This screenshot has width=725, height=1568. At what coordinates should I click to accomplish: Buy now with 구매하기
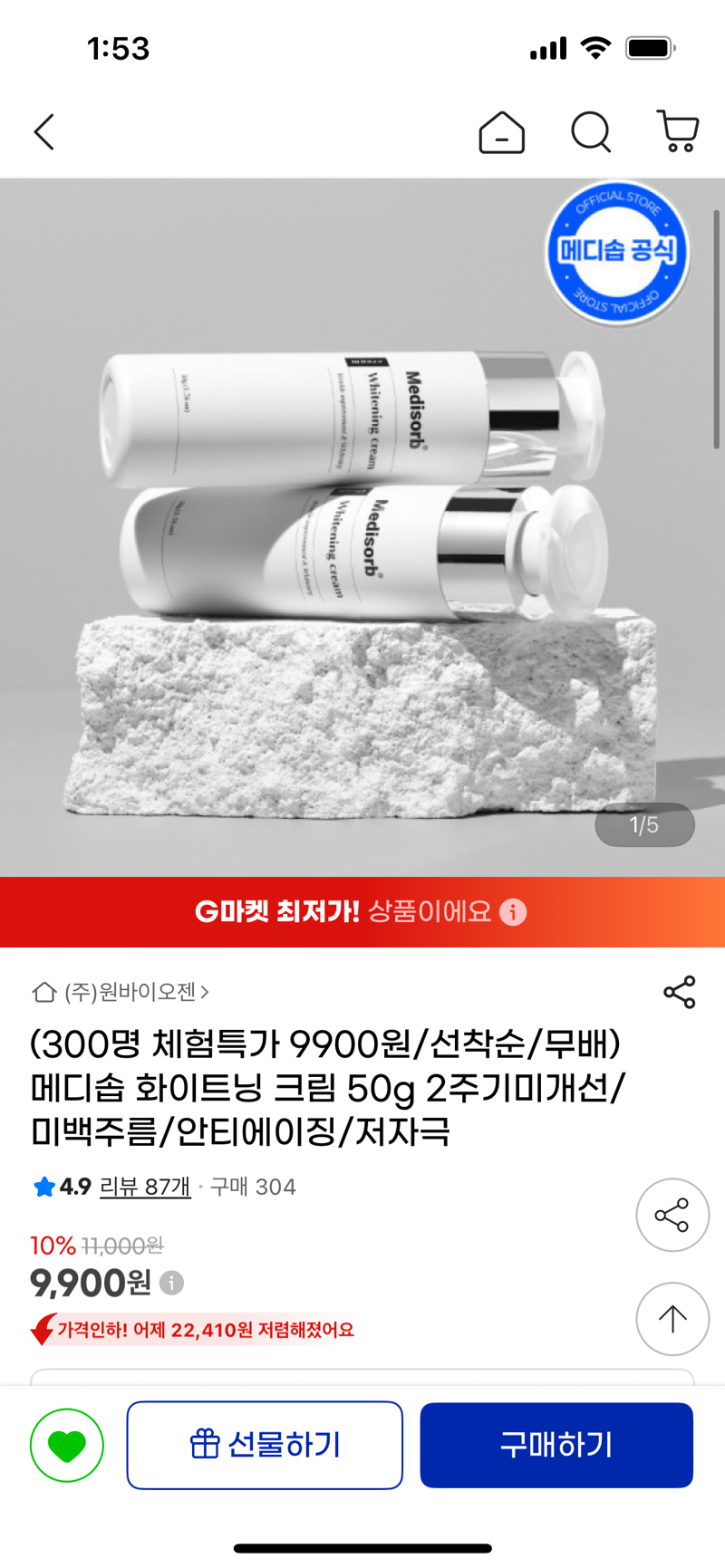click(x=556, y=1445)
